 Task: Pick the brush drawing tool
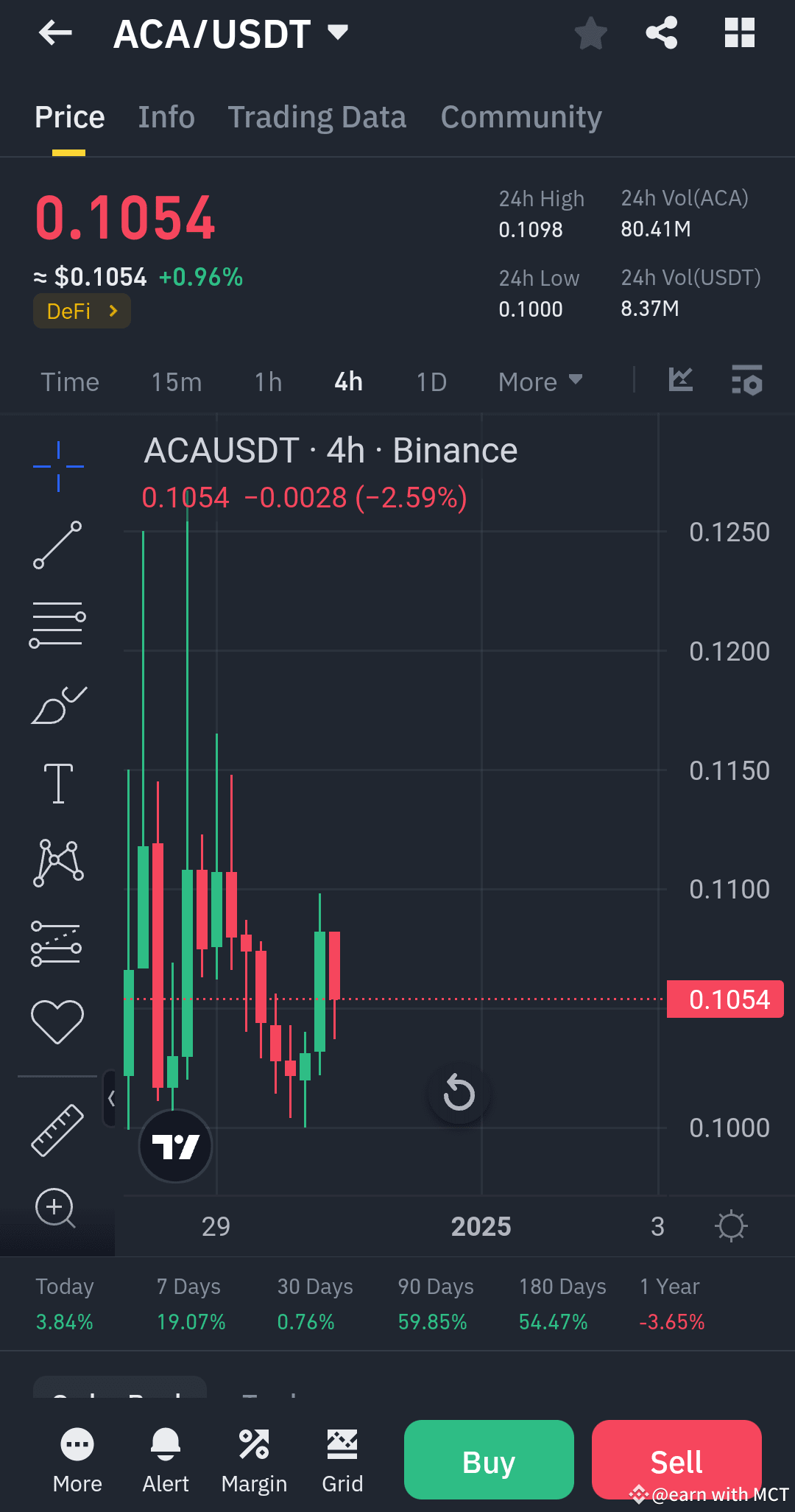click(59, 703)
